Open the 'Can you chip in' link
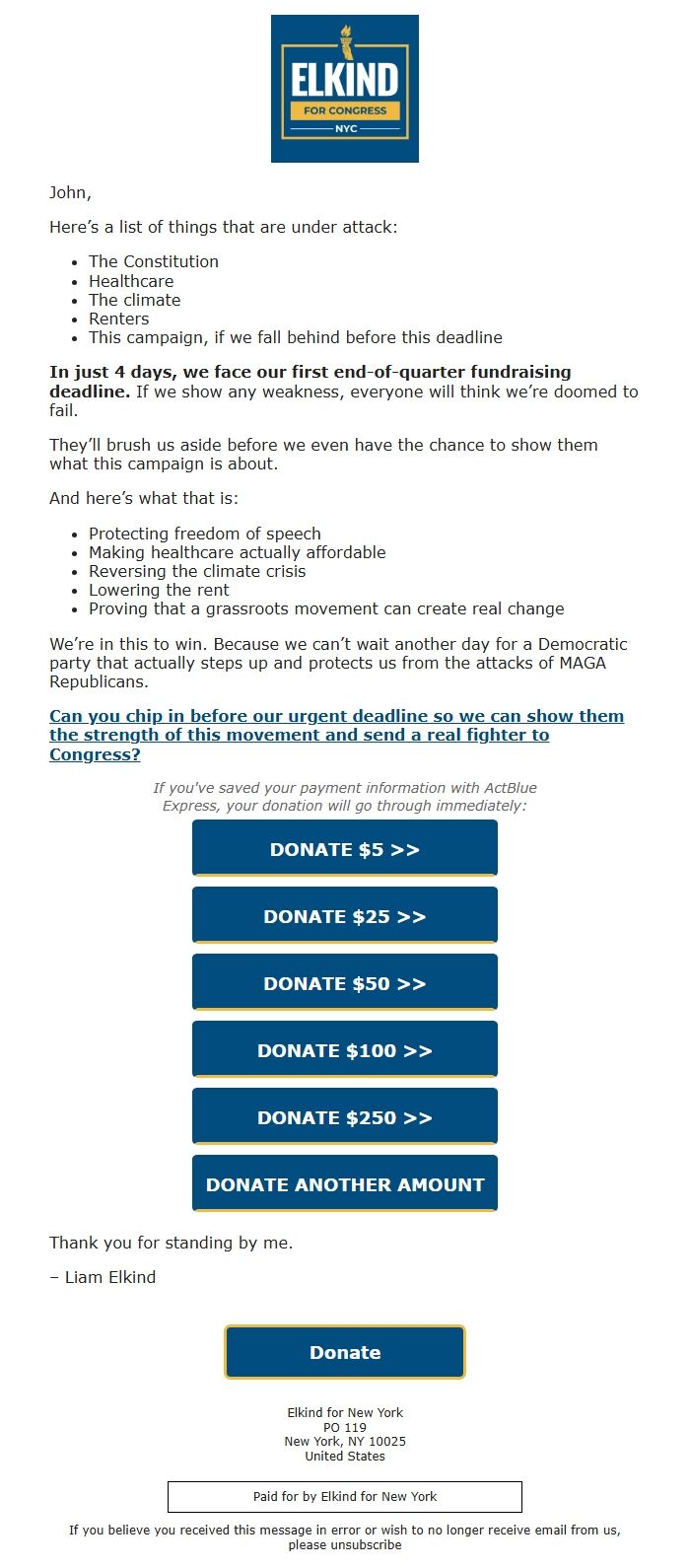The image size is (690, 1568). point(335,735)
